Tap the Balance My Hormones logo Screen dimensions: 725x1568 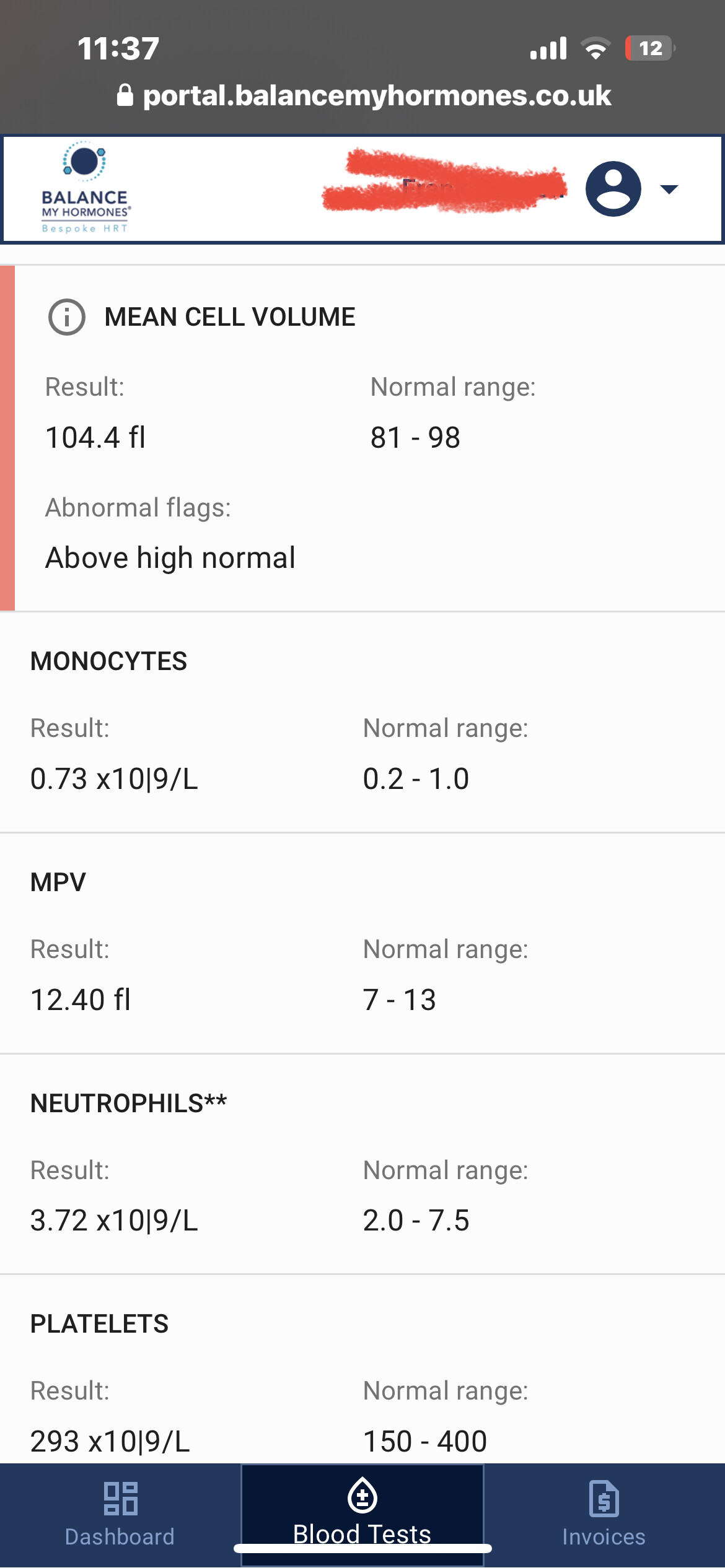point(86,188)
